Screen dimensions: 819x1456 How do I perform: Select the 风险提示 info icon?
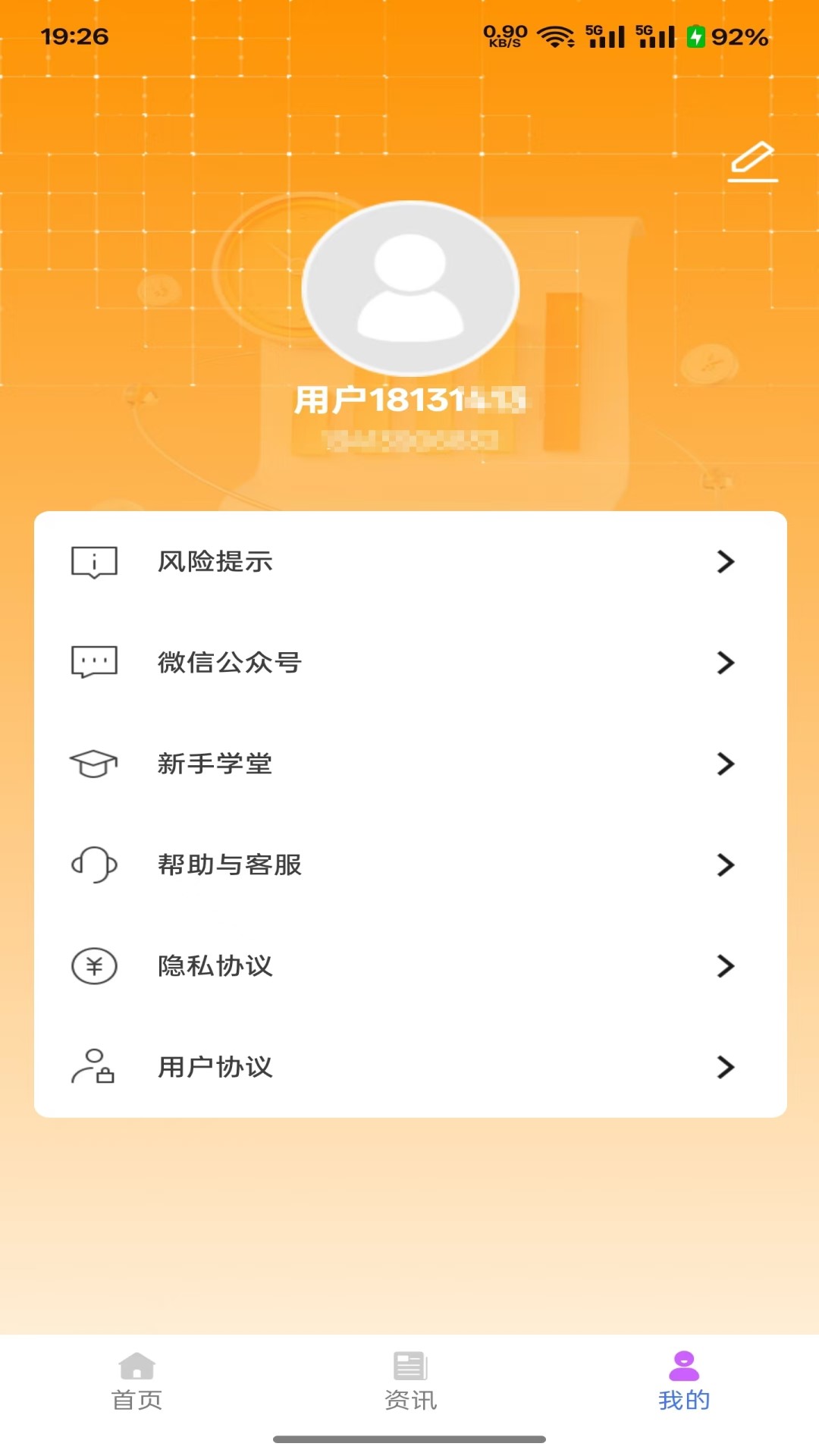(93, 562)
